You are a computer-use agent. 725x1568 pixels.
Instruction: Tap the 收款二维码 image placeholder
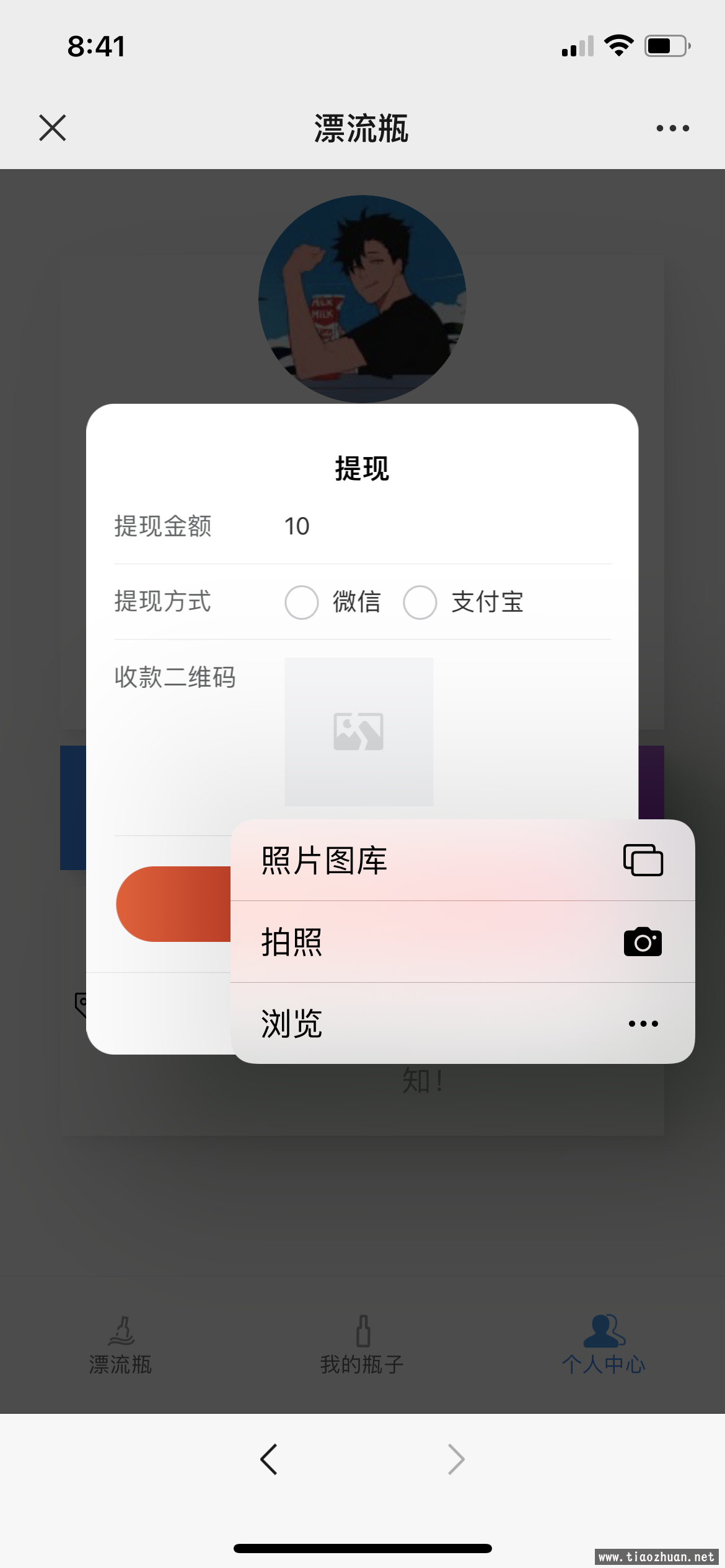pos(359,731)
